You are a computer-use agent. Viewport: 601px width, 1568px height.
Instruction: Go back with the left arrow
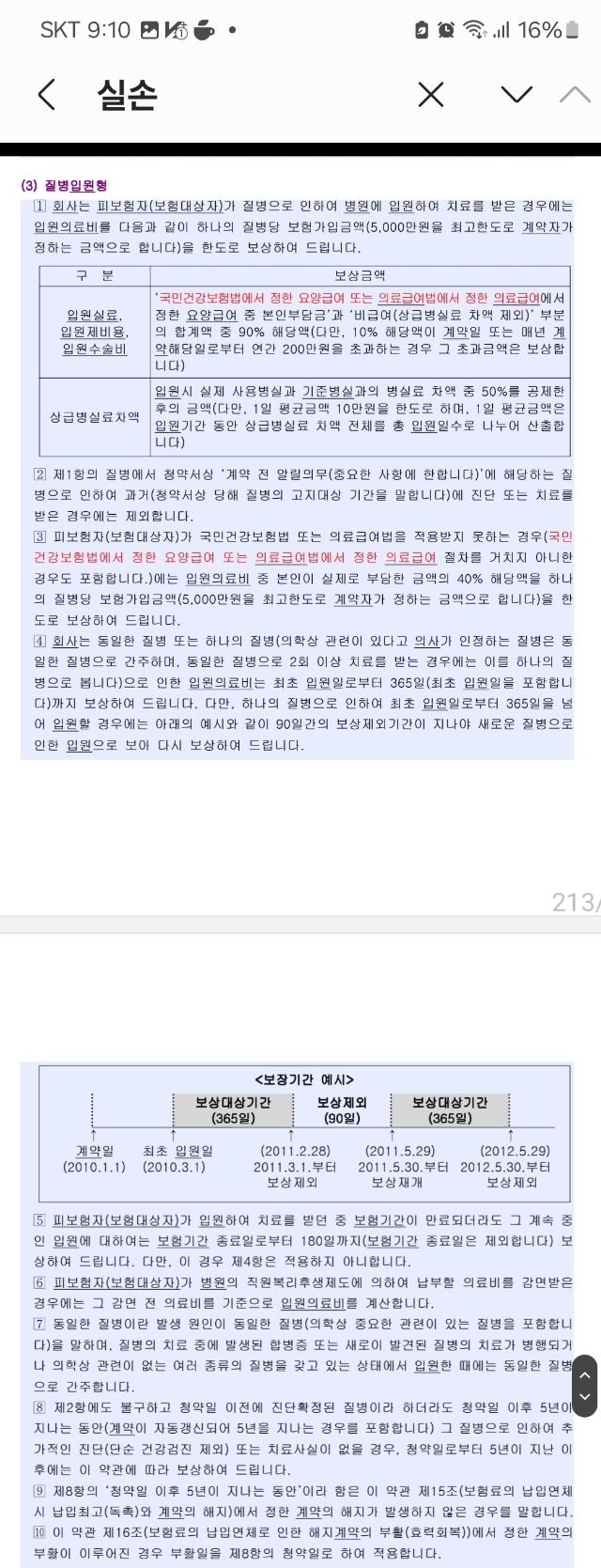pos(47,94)
